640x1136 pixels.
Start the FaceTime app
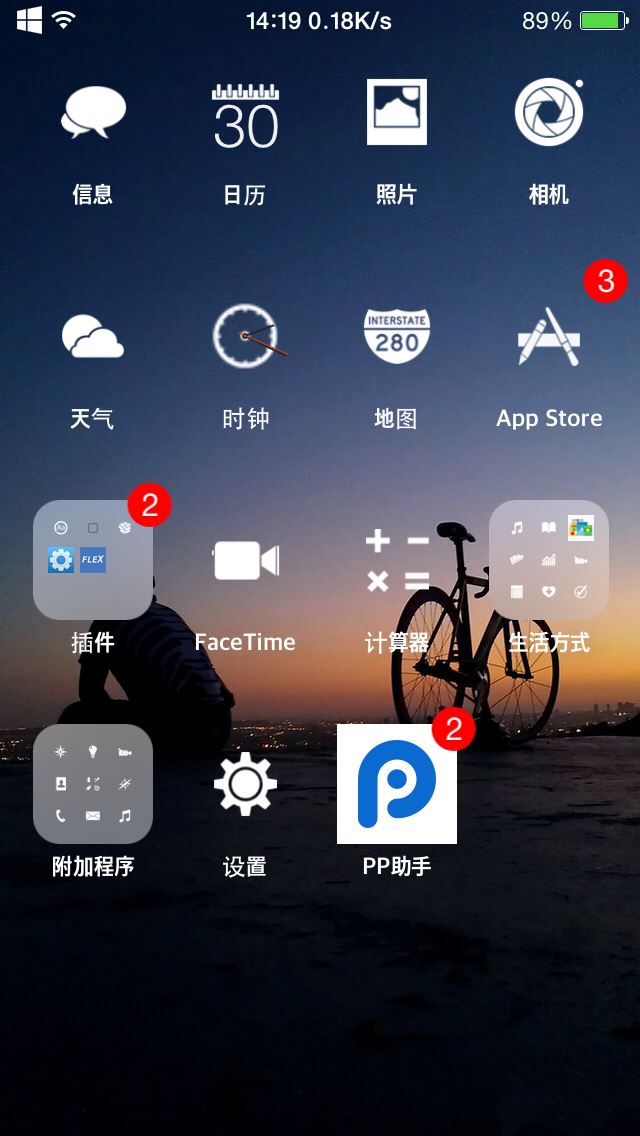[245, 560]
